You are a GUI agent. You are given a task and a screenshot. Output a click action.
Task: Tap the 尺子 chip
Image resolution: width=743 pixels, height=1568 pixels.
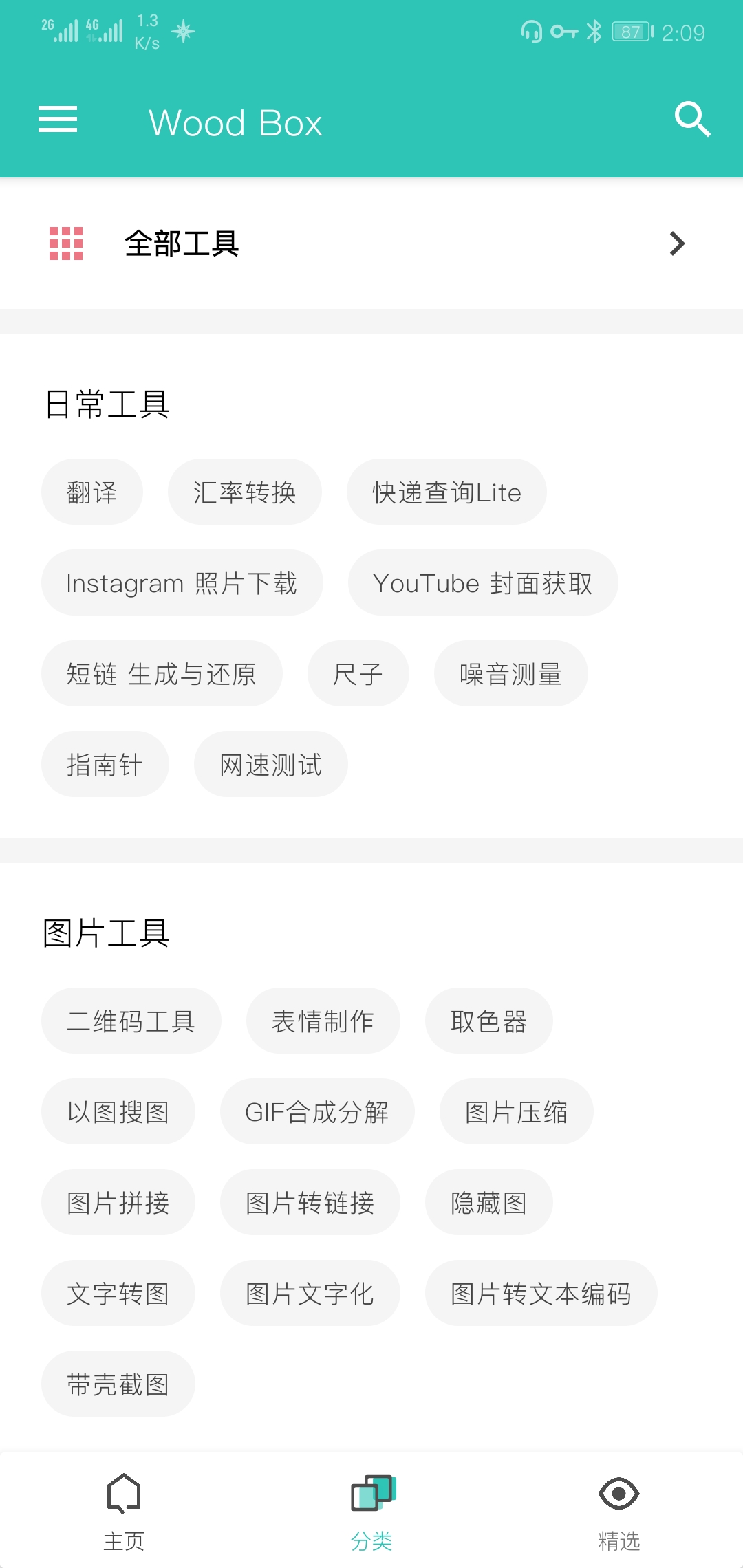click(358, 674)
